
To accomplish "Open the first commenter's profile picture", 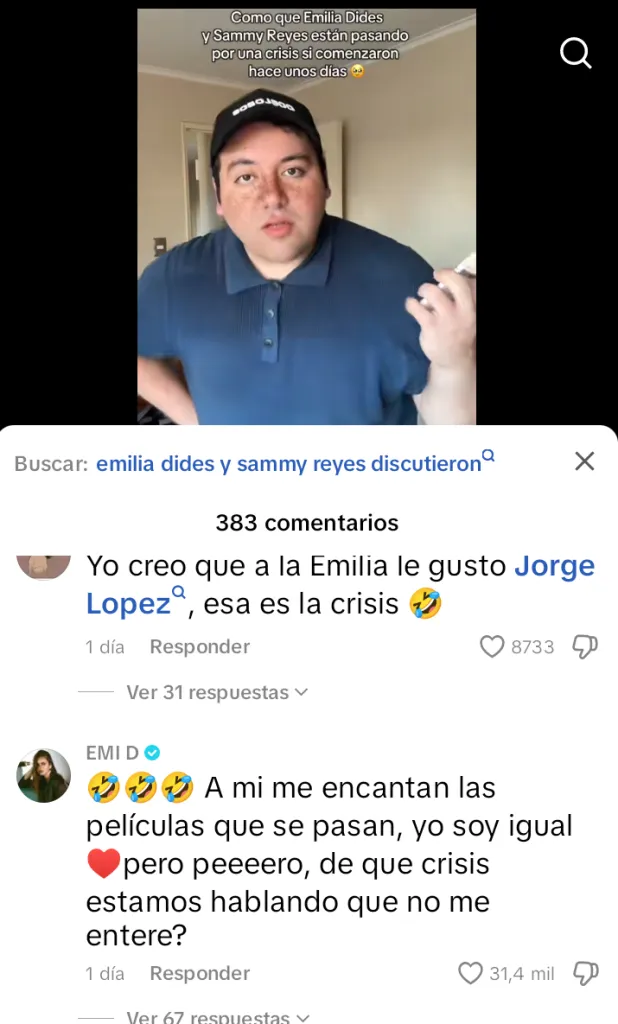I will [44, 566].
